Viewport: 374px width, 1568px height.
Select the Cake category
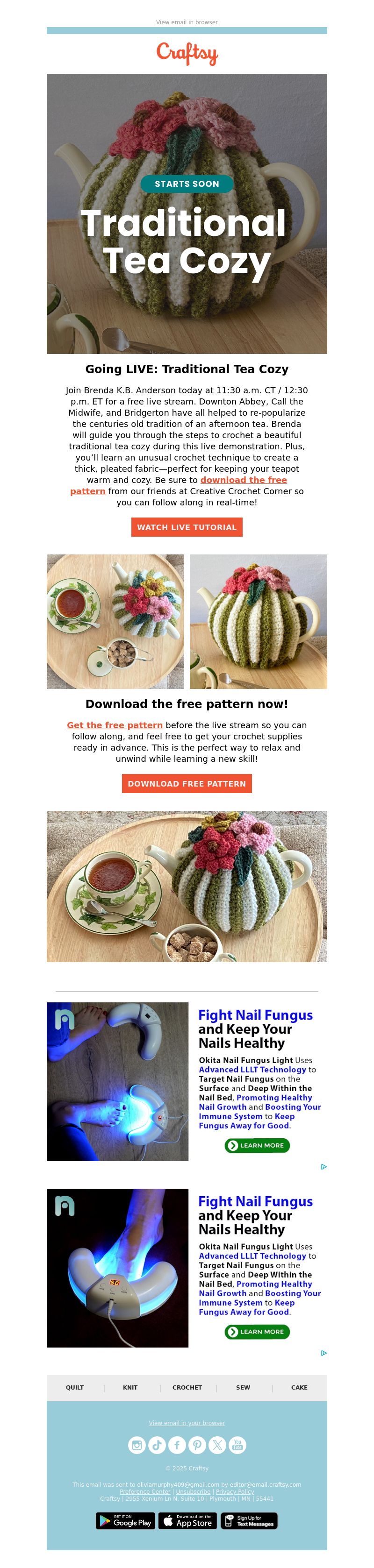coord(299,1387)
